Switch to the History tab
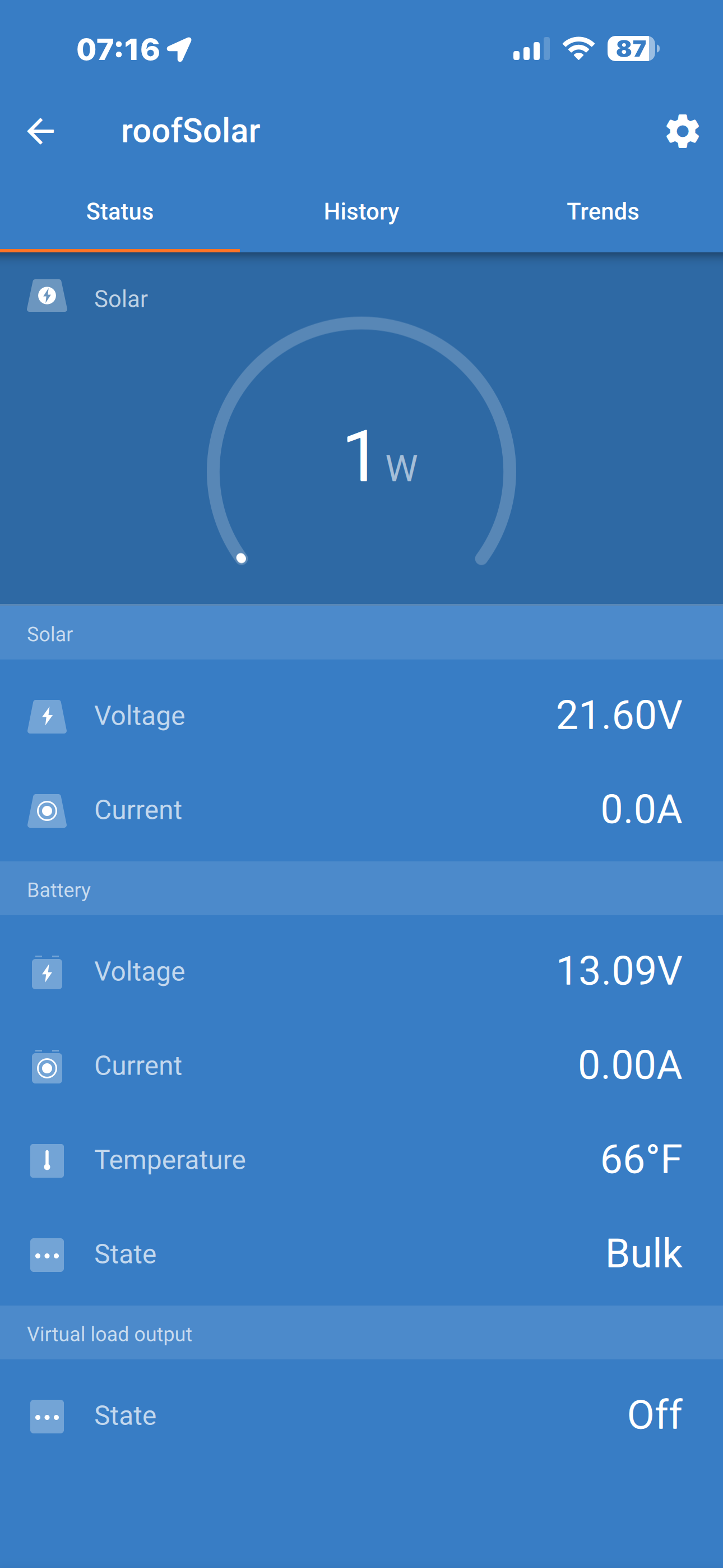This screenshot has height=1568, width=723. [x=361, y=212]
